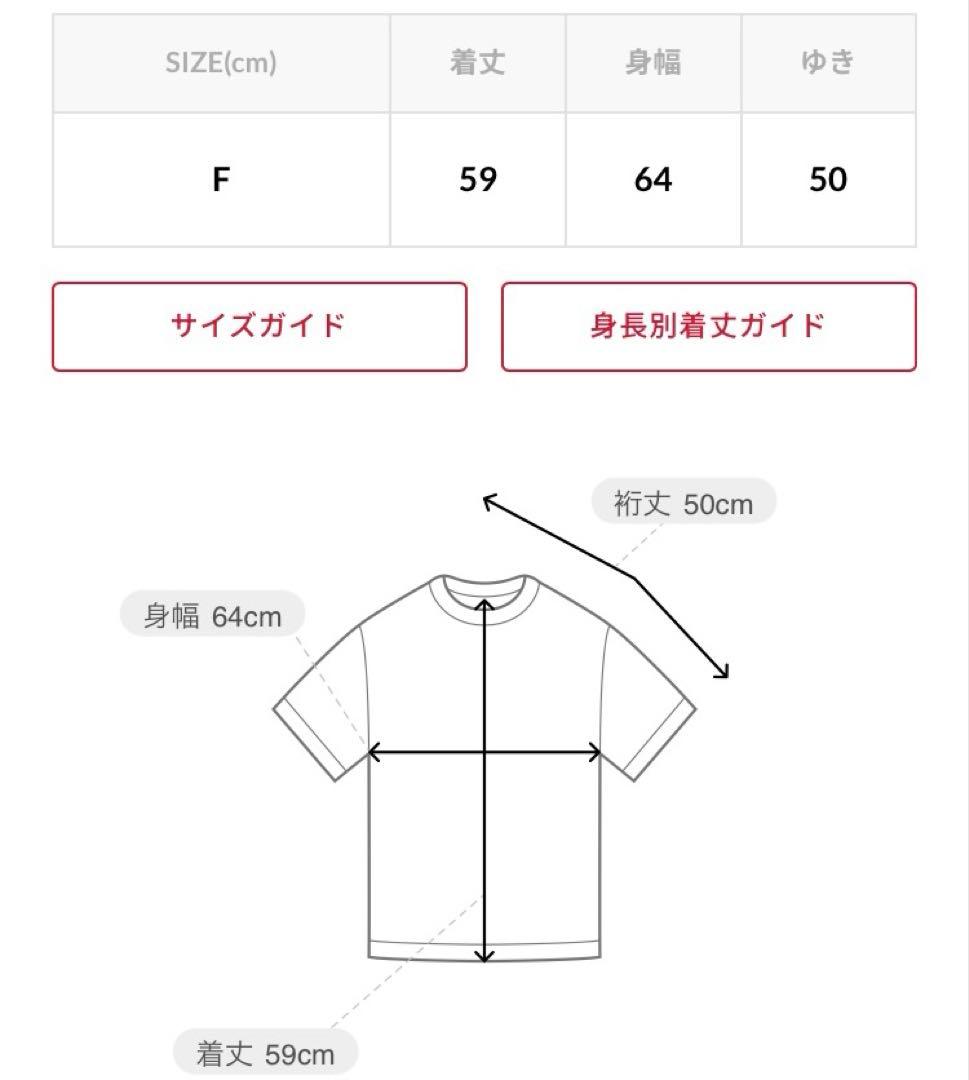
Task: Open the サイズガイド button
Action: tap(260, 326)
